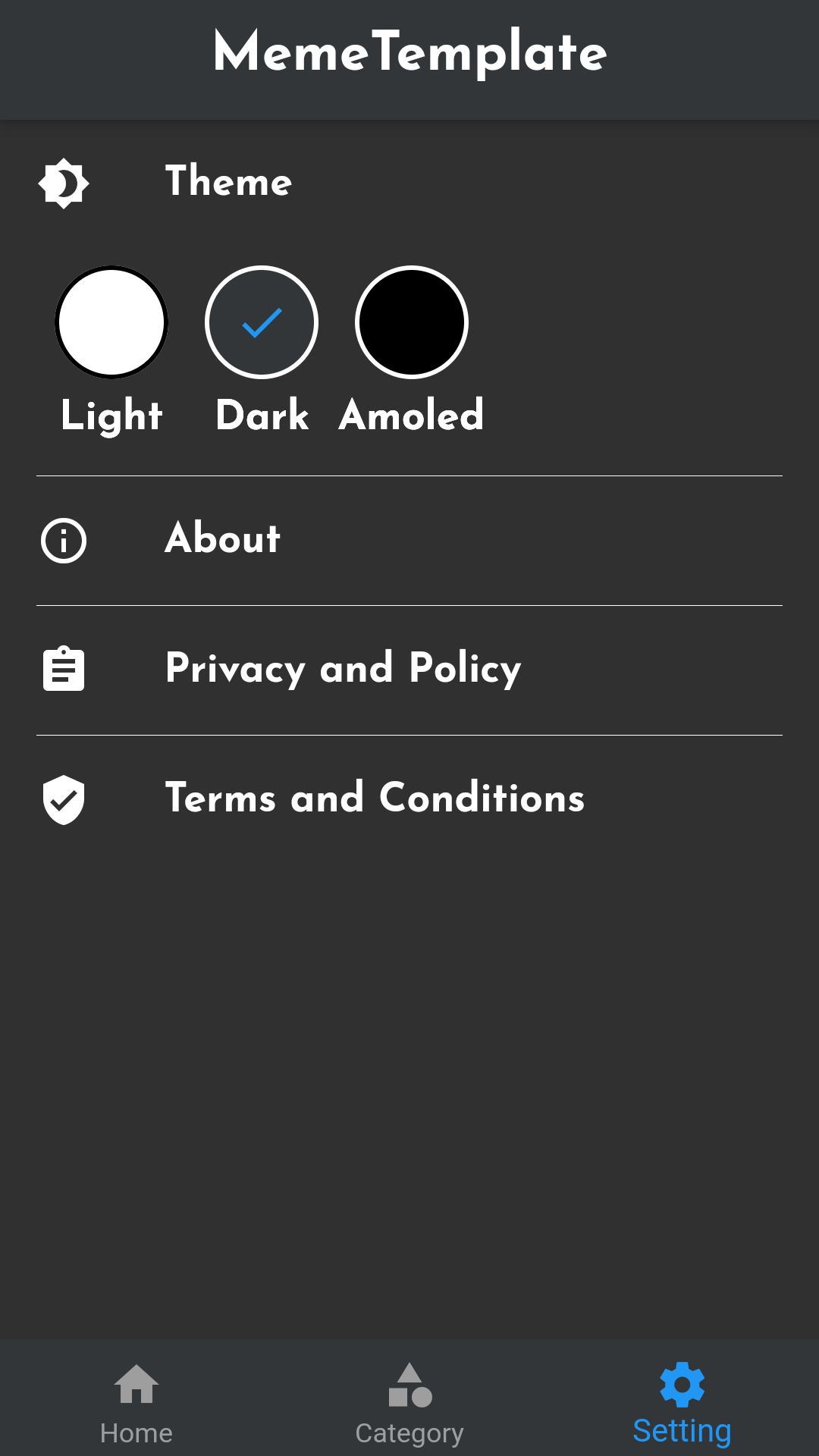The height and width of the screenshot is (1456, 819).
Task: Switch to the Amoled theme
Action: tap(412, 322)
